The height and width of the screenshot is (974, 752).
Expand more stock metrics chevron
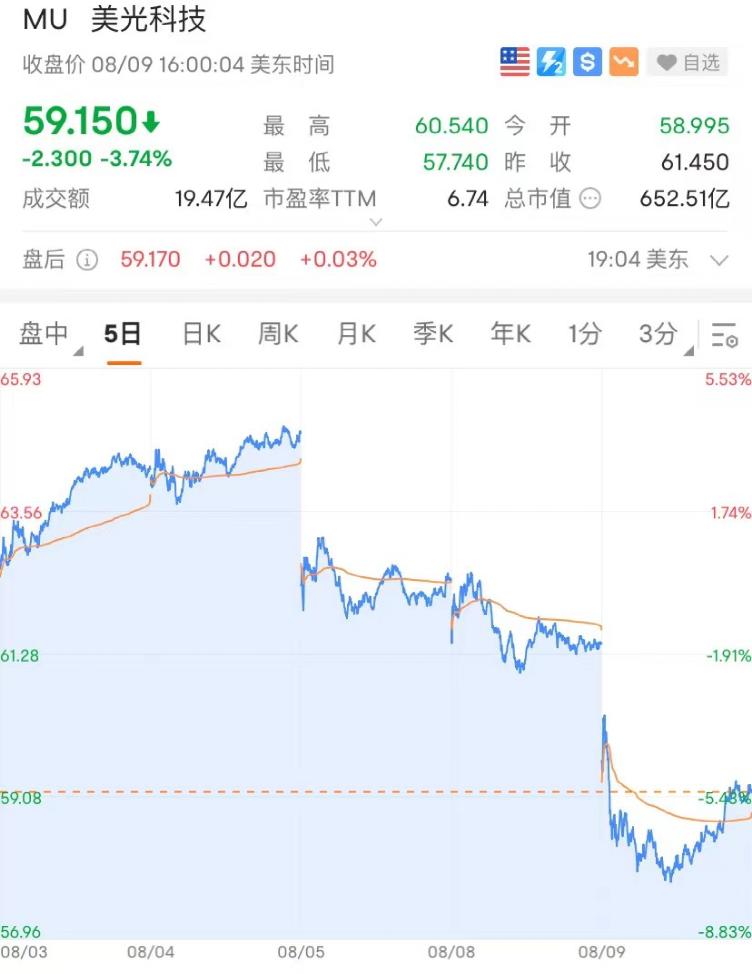pyautogui.click(x=376, y=222)
